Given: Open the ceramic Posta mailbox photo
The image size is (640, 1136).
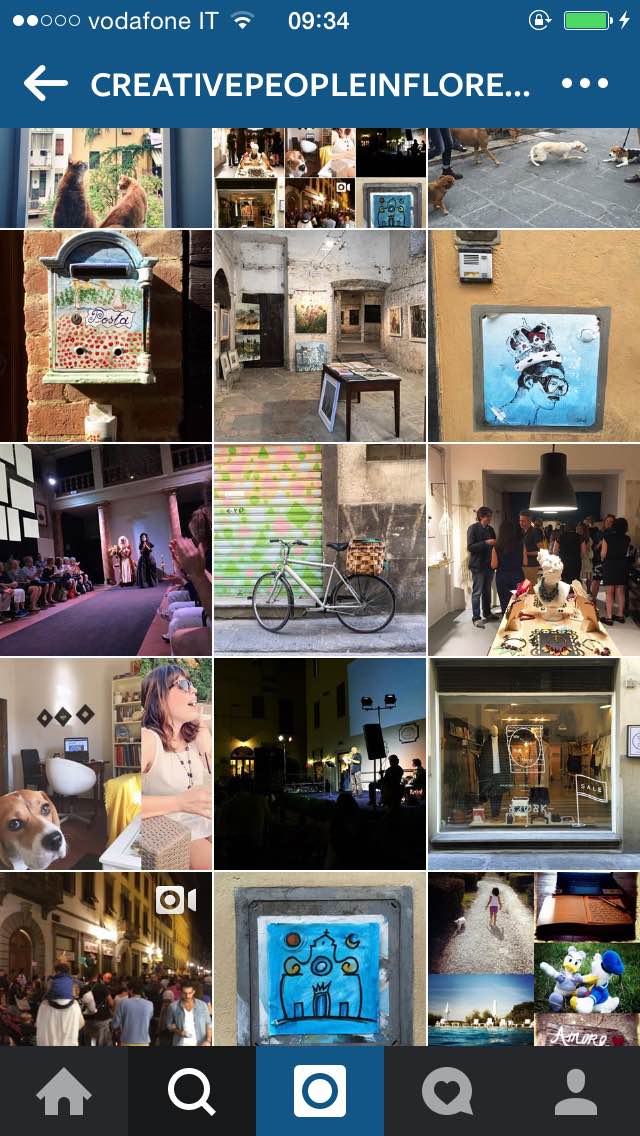Looking at the screenshot, I should tap(106, 336).
